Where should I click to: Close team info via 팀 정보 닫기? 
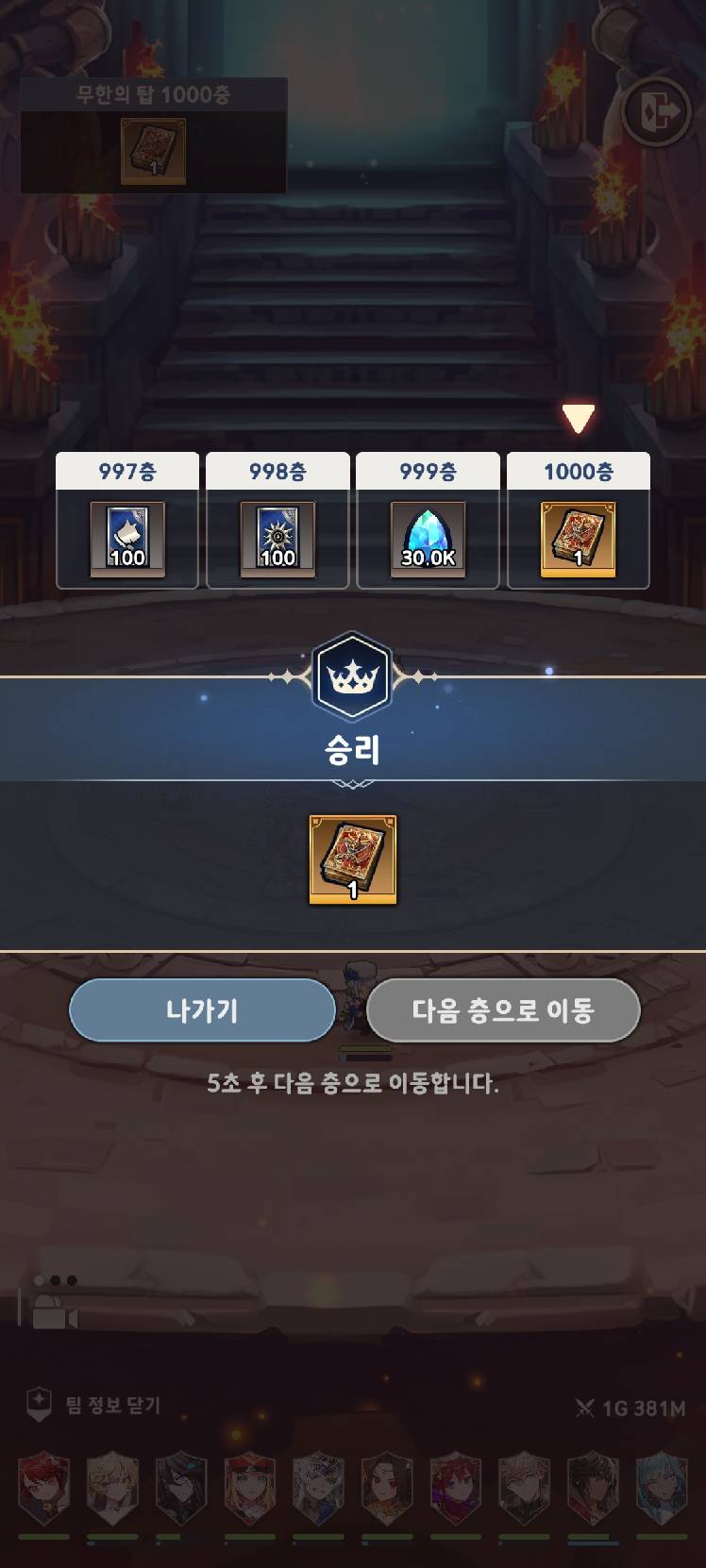point(94,1406)
